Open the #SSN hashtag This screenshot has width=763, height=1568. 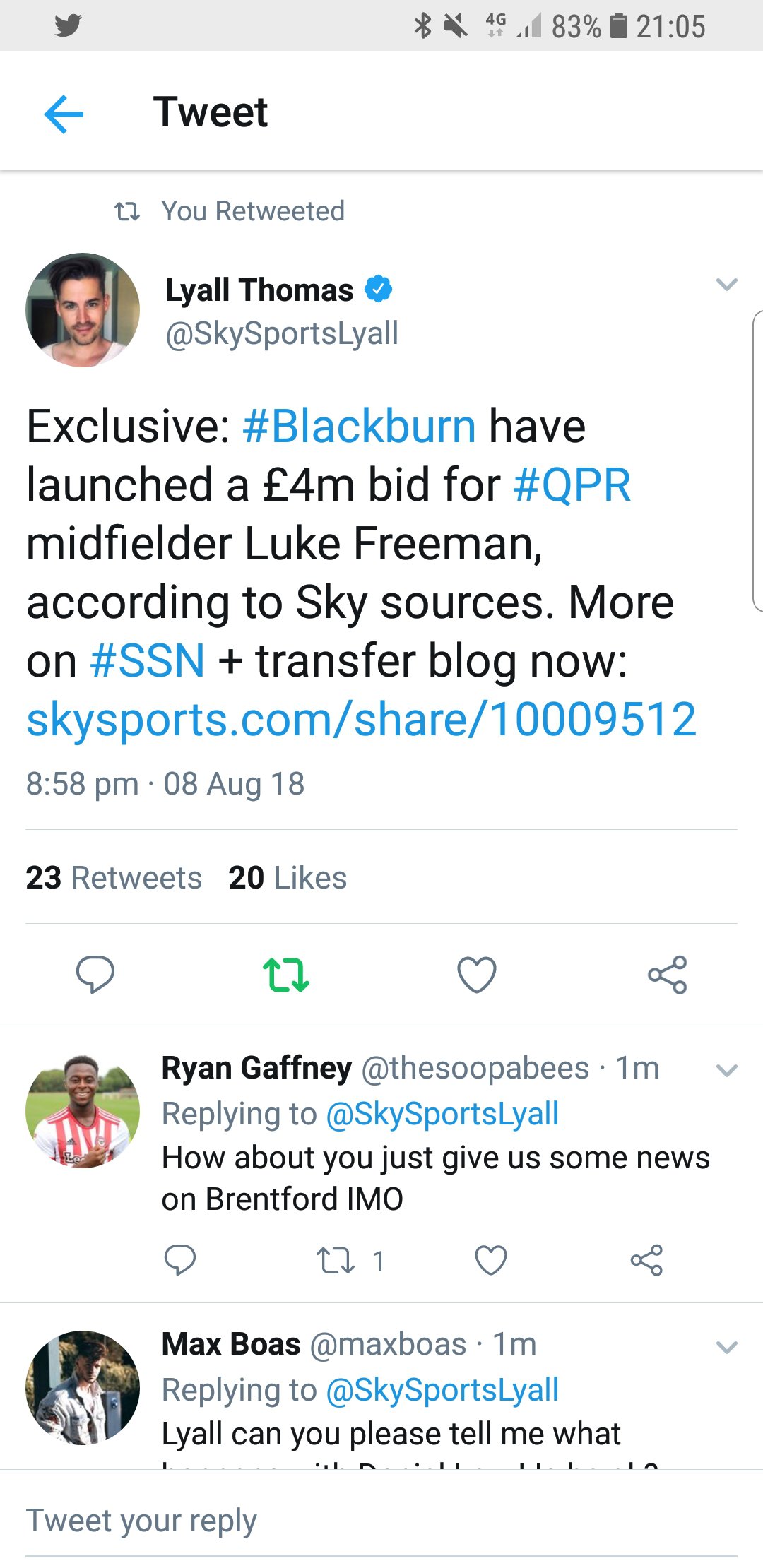[148, 661]
